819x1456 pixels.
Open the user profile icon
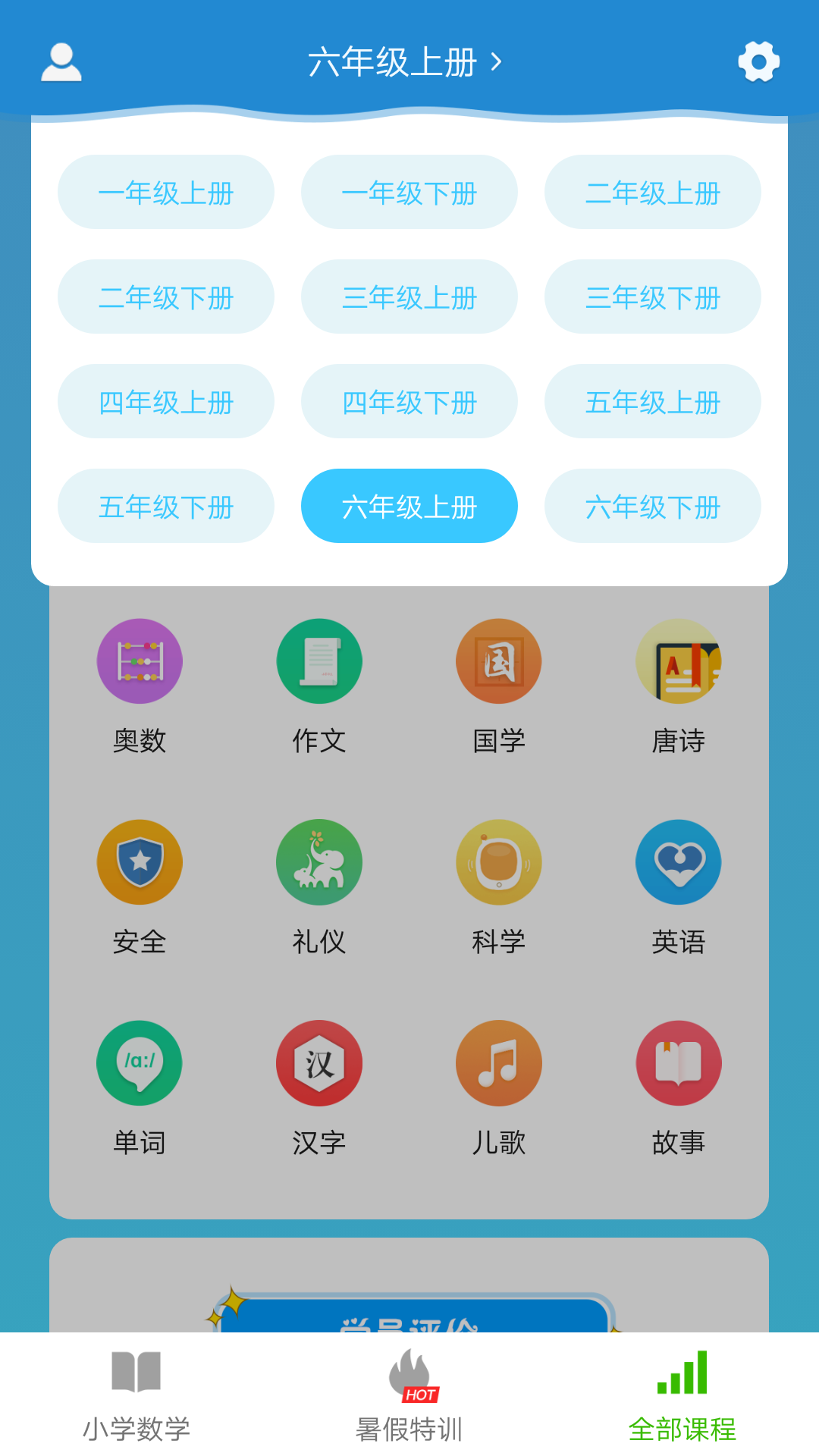pyautogui.click(x=61, y=62)
